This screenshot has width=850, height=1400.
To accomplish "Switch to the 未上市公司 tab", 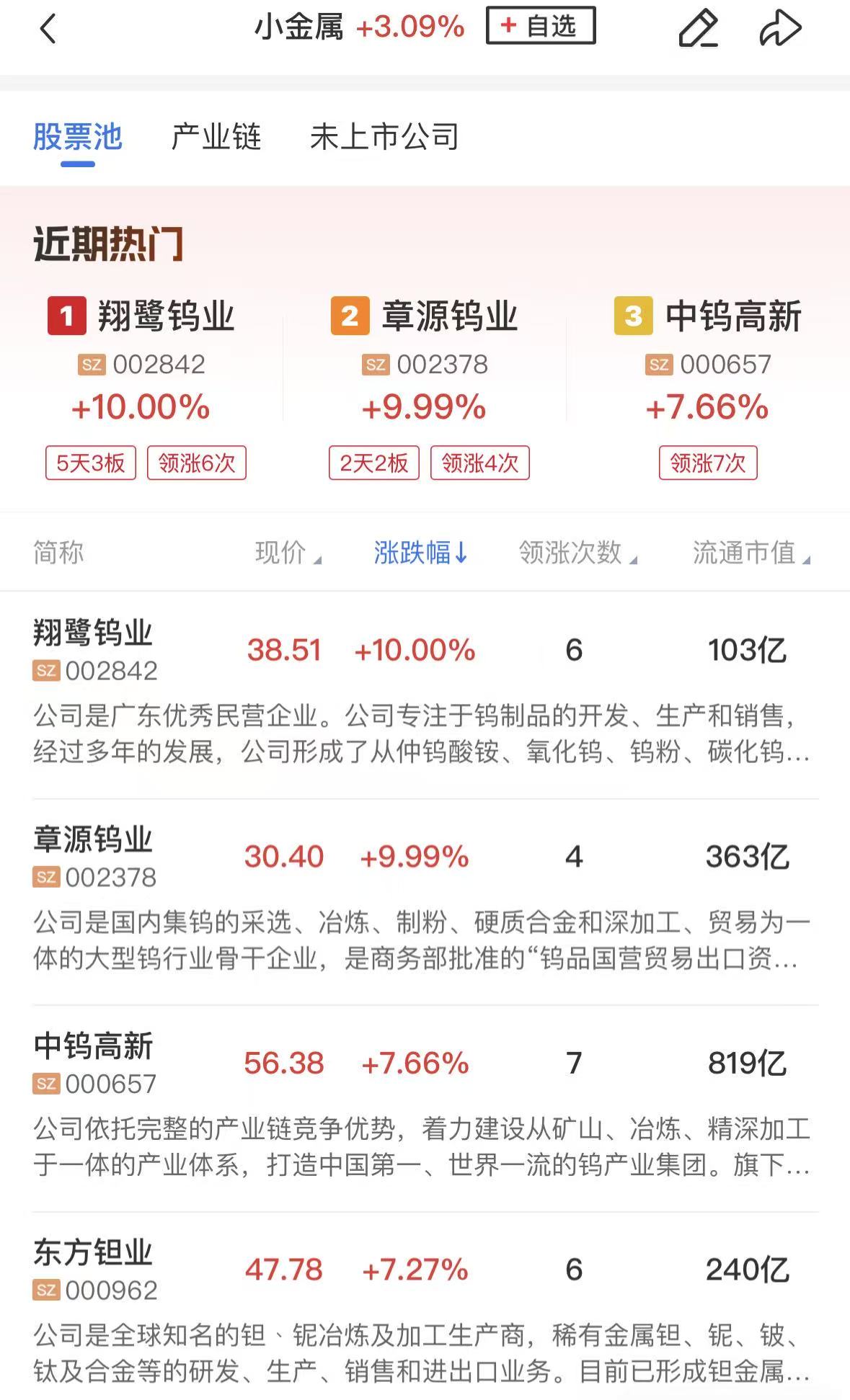I will point(384,137).
